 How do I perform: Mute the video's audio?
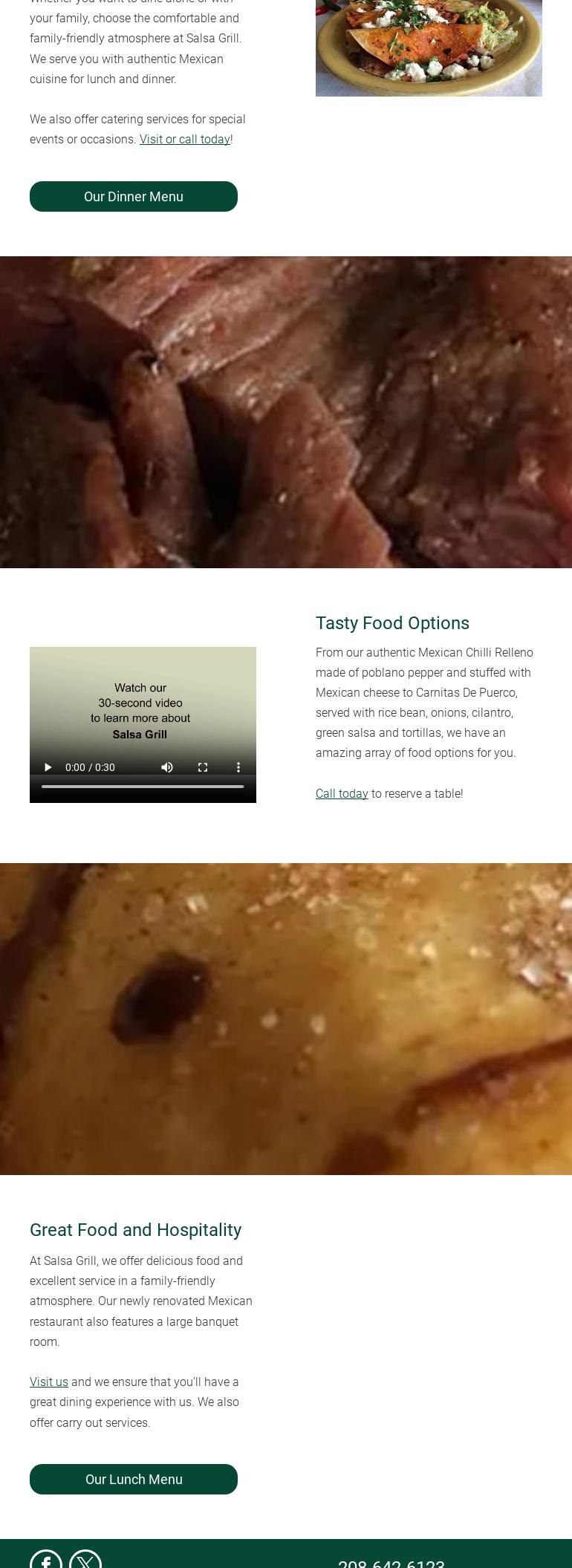point(166,767)
